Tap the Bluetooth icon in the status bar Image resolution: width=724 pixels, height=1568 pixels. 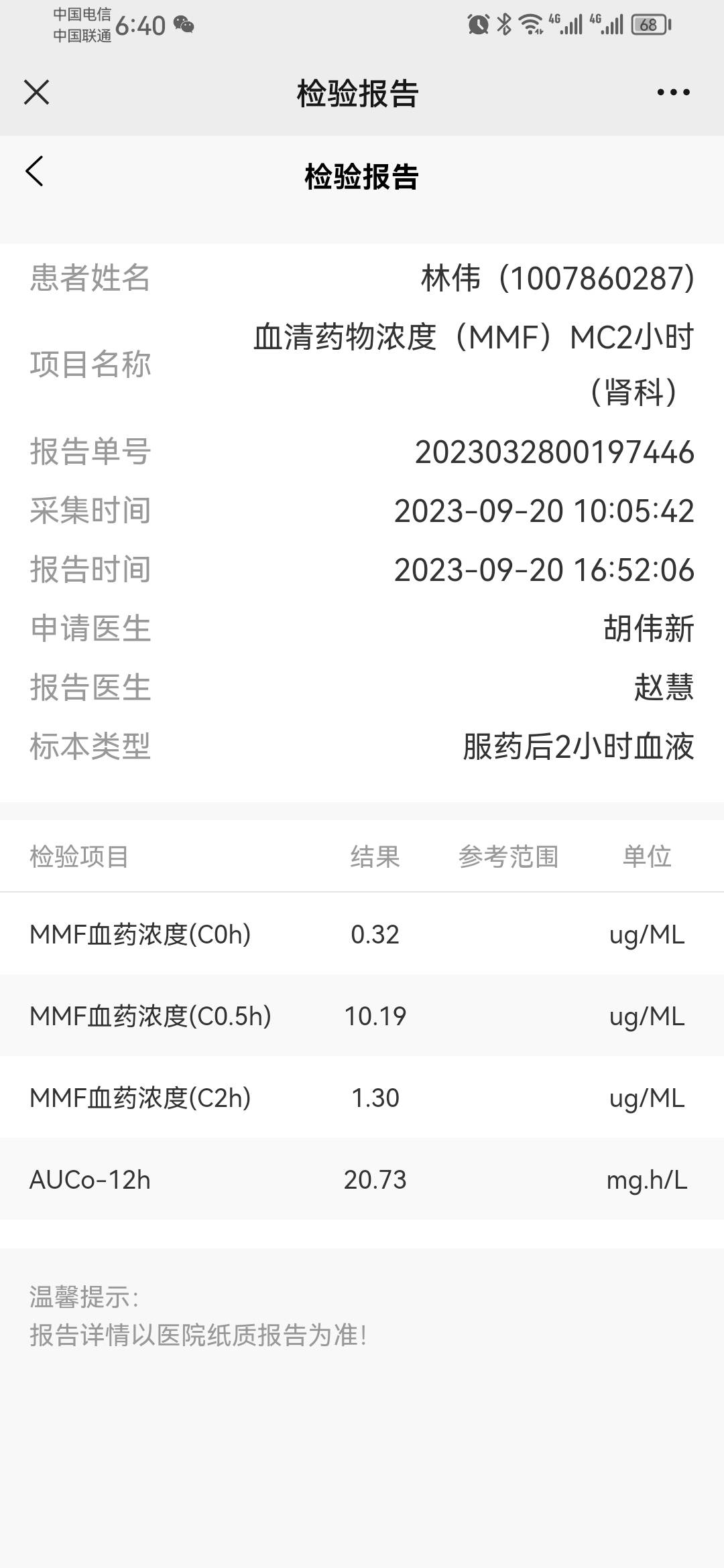503,22
